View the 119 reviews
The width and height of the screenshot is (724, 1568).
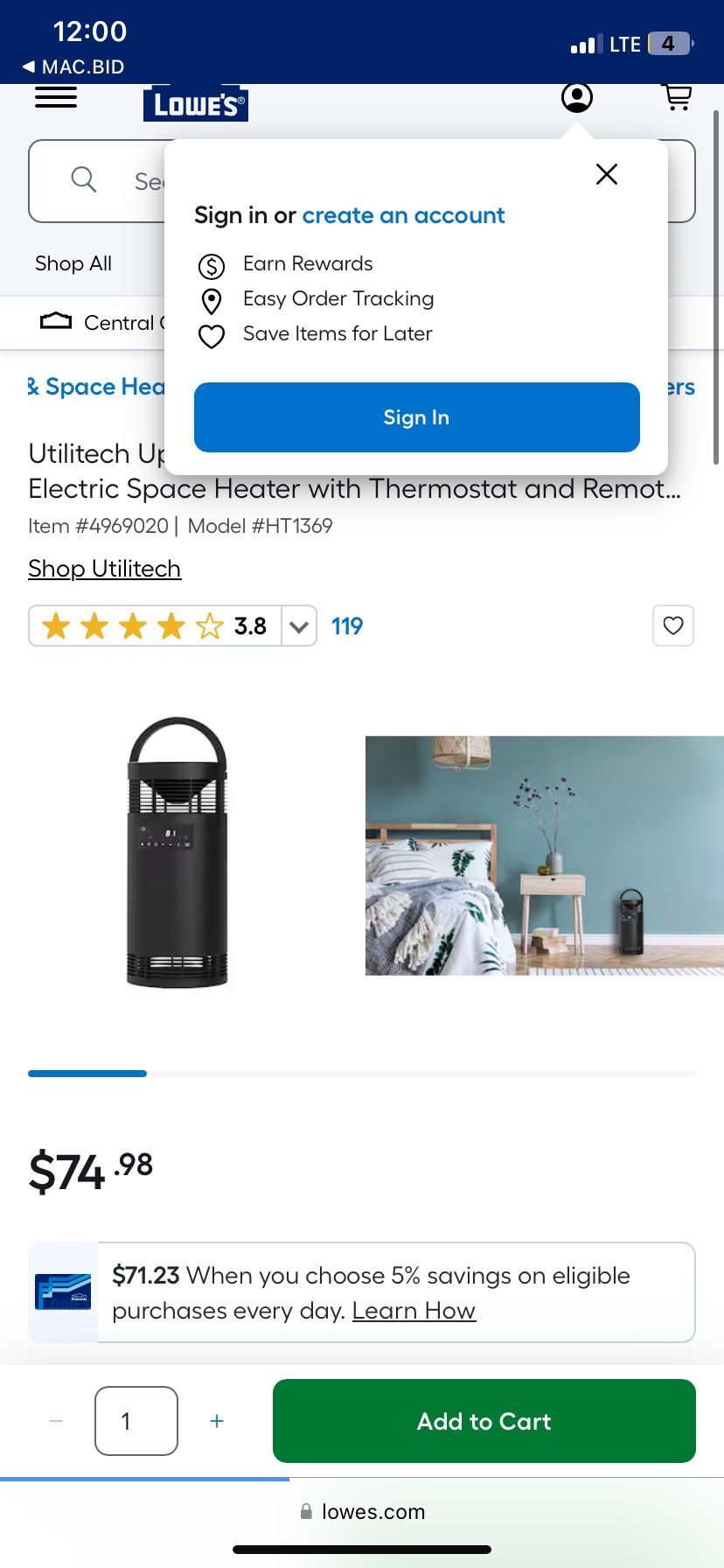point(347,626)
